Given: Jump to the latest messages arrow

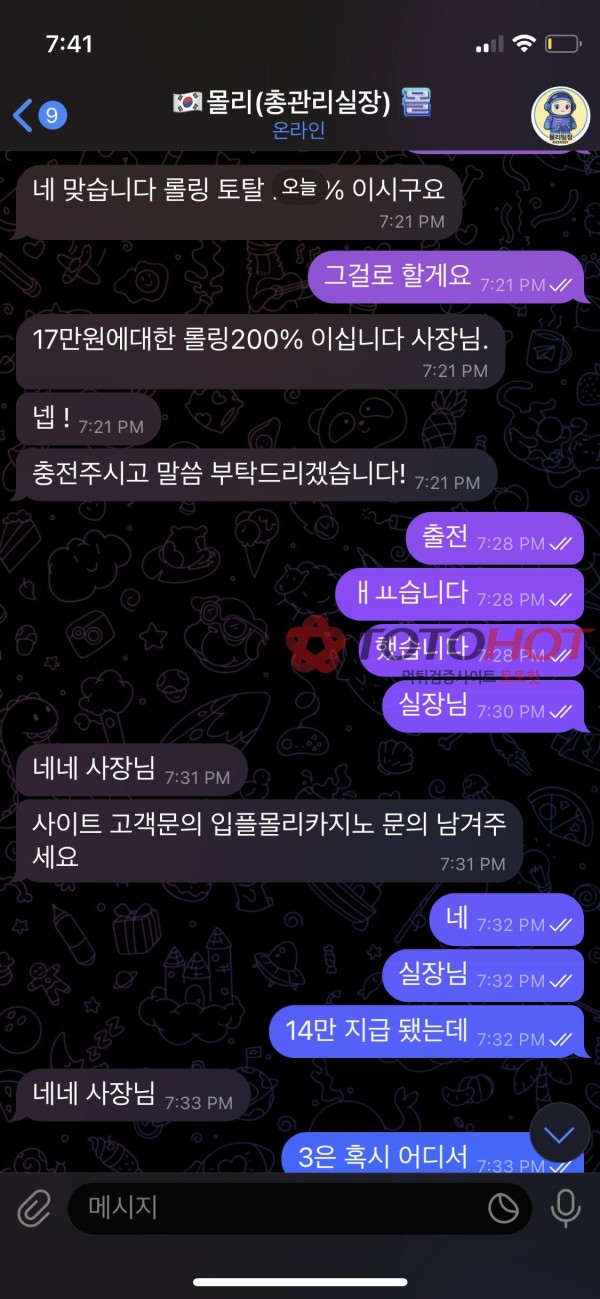Looking at the screenshot, I should pyautogui.click(x=559, y=1133).
